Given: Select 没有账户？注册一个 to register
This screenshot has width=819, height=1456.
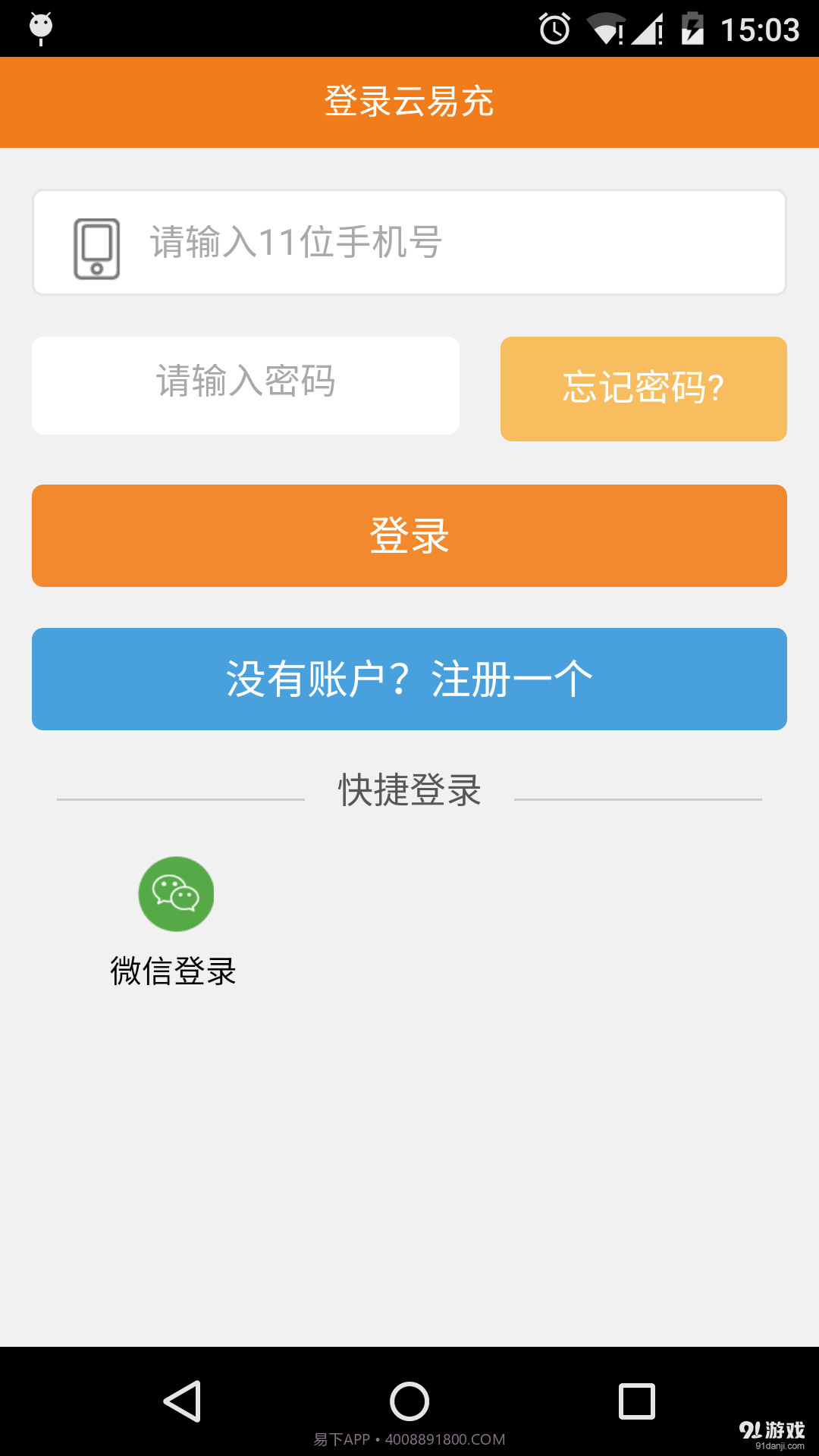Looking at the screenshot, I should (x=409, y=679).
